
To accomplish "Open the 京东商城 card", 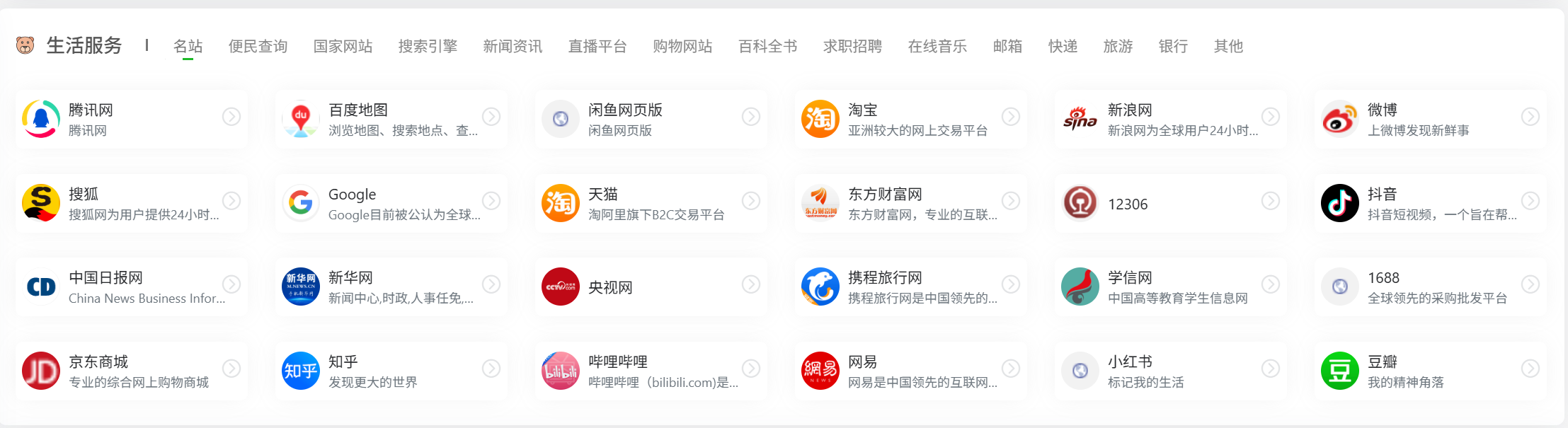I will 132,371.
